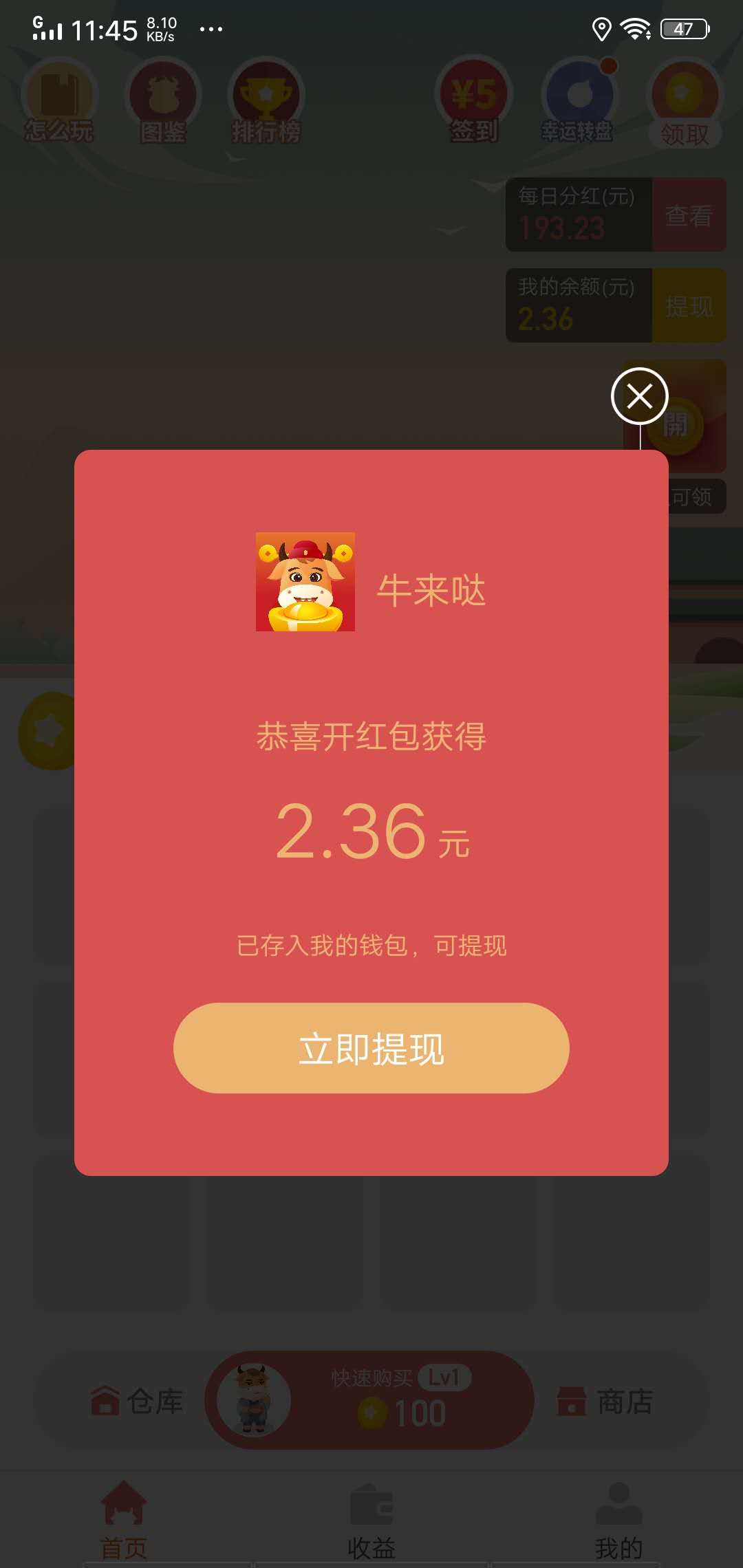Select the 收益 wallet icon in bottom nav
Viewport: 743px width, 1568px height.
coord(371,1520)
